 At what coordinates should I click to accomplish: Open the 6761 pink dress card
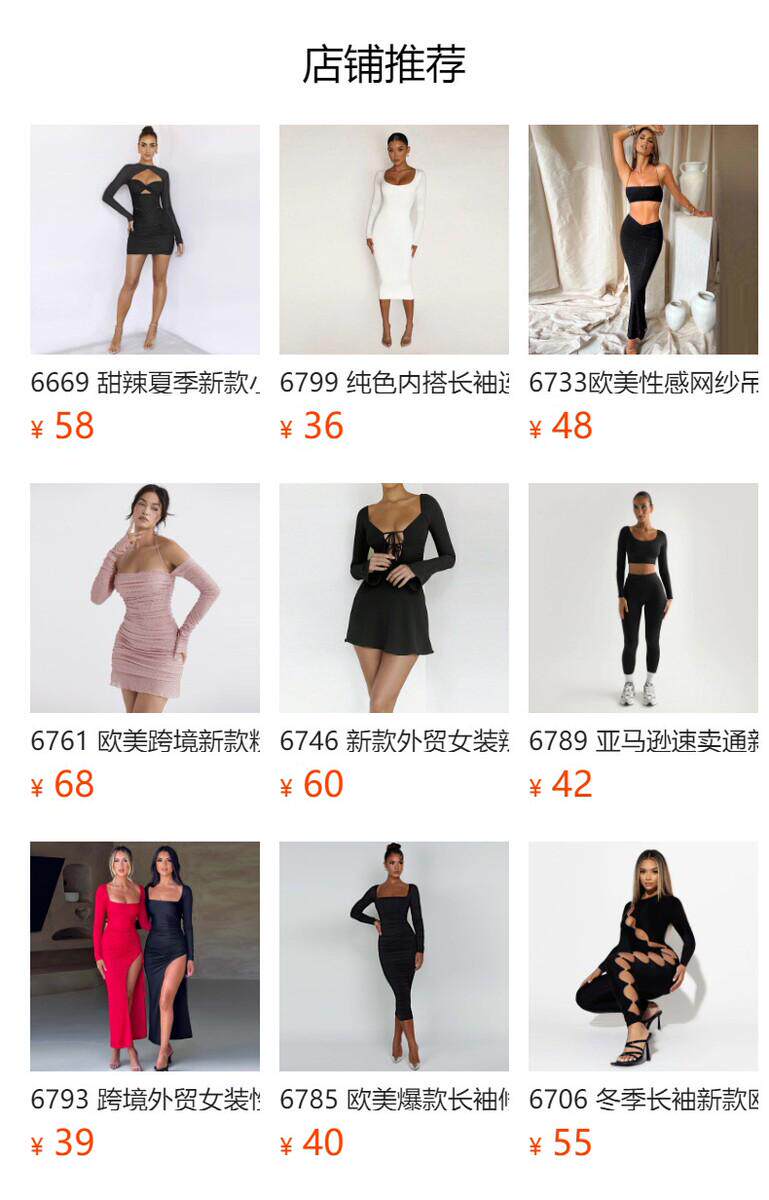point(145,643)
